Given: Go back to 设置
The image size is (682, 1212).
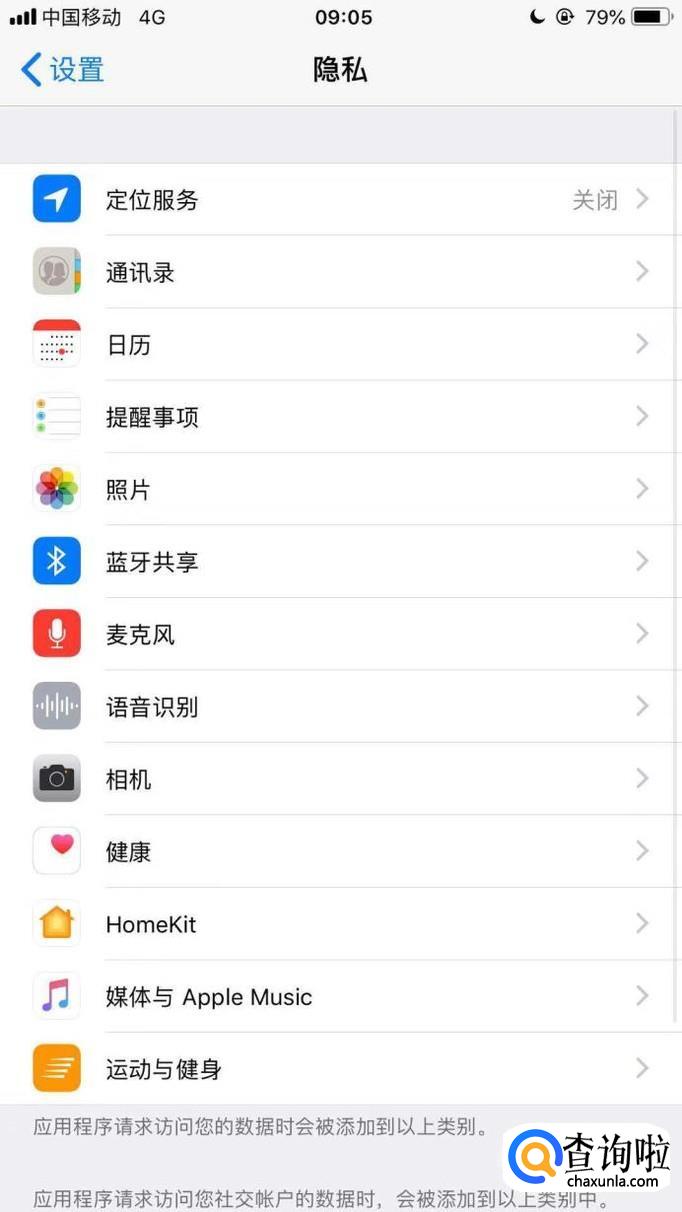Looking at the screenshot, I should click(x=62, y=70).
